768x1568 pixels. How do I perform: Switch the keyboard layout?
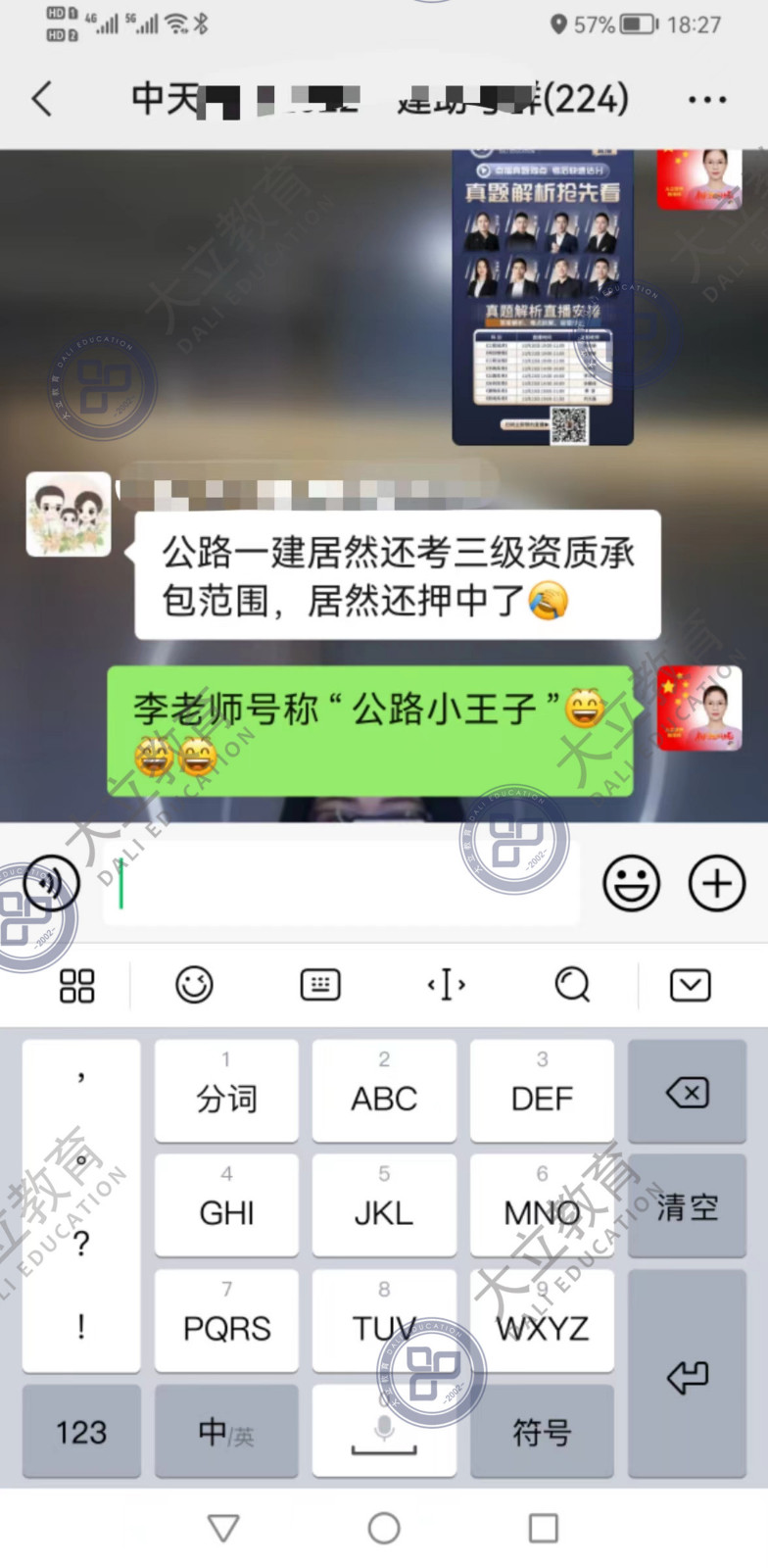pos(319,985)
